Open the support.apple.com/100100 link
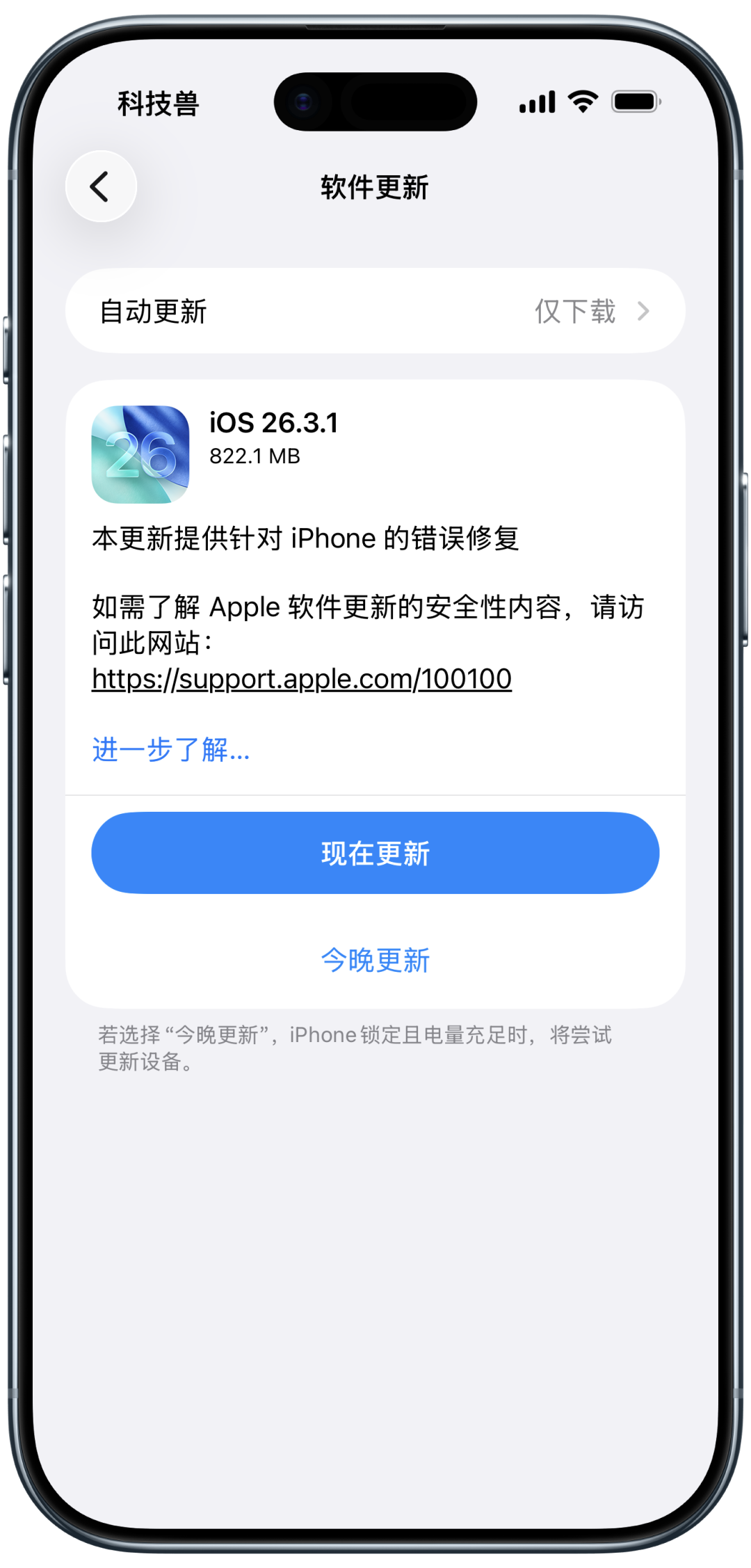This screenshot has height=1568, width=751. tap(301, 678)
